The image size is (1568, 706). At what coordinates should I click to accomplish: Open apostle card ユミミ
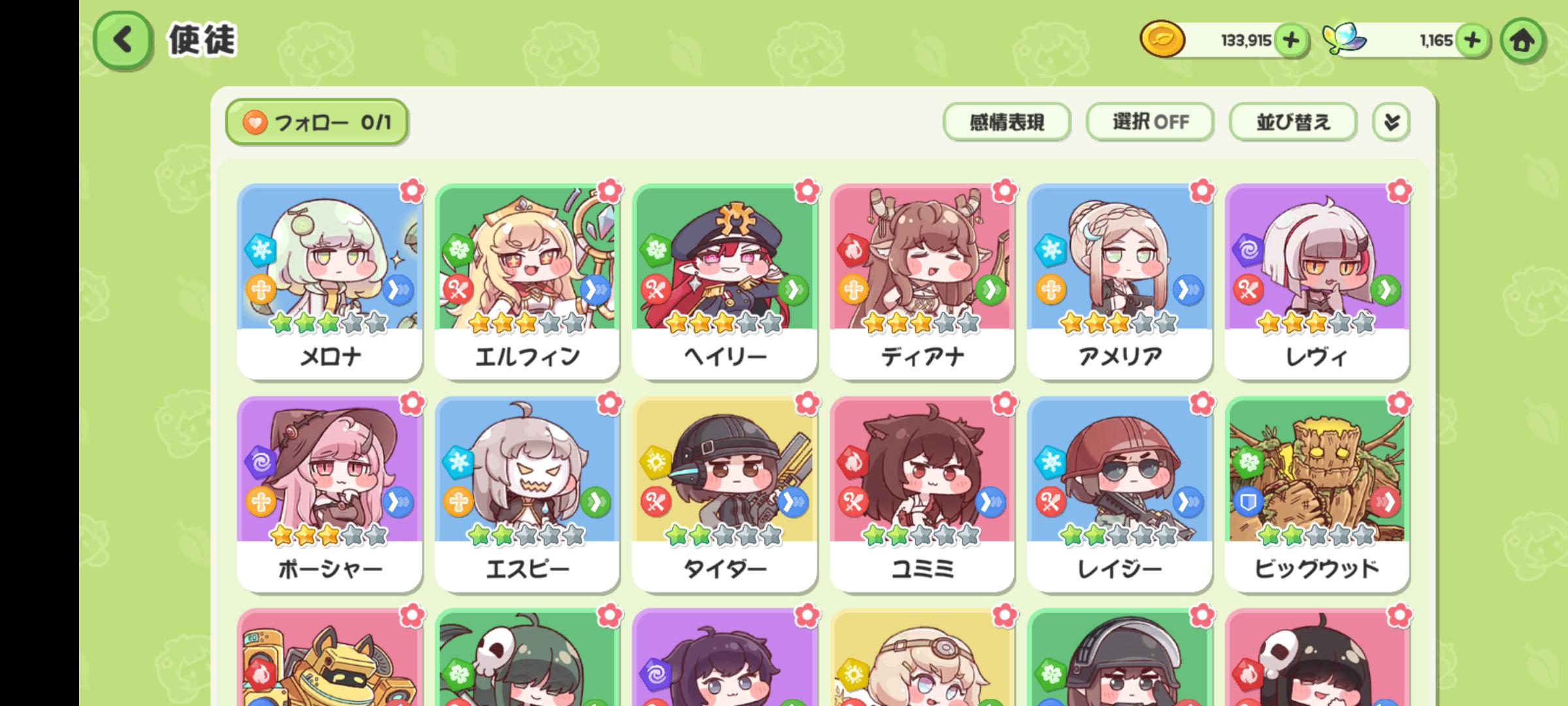click(x=922, y=494)
